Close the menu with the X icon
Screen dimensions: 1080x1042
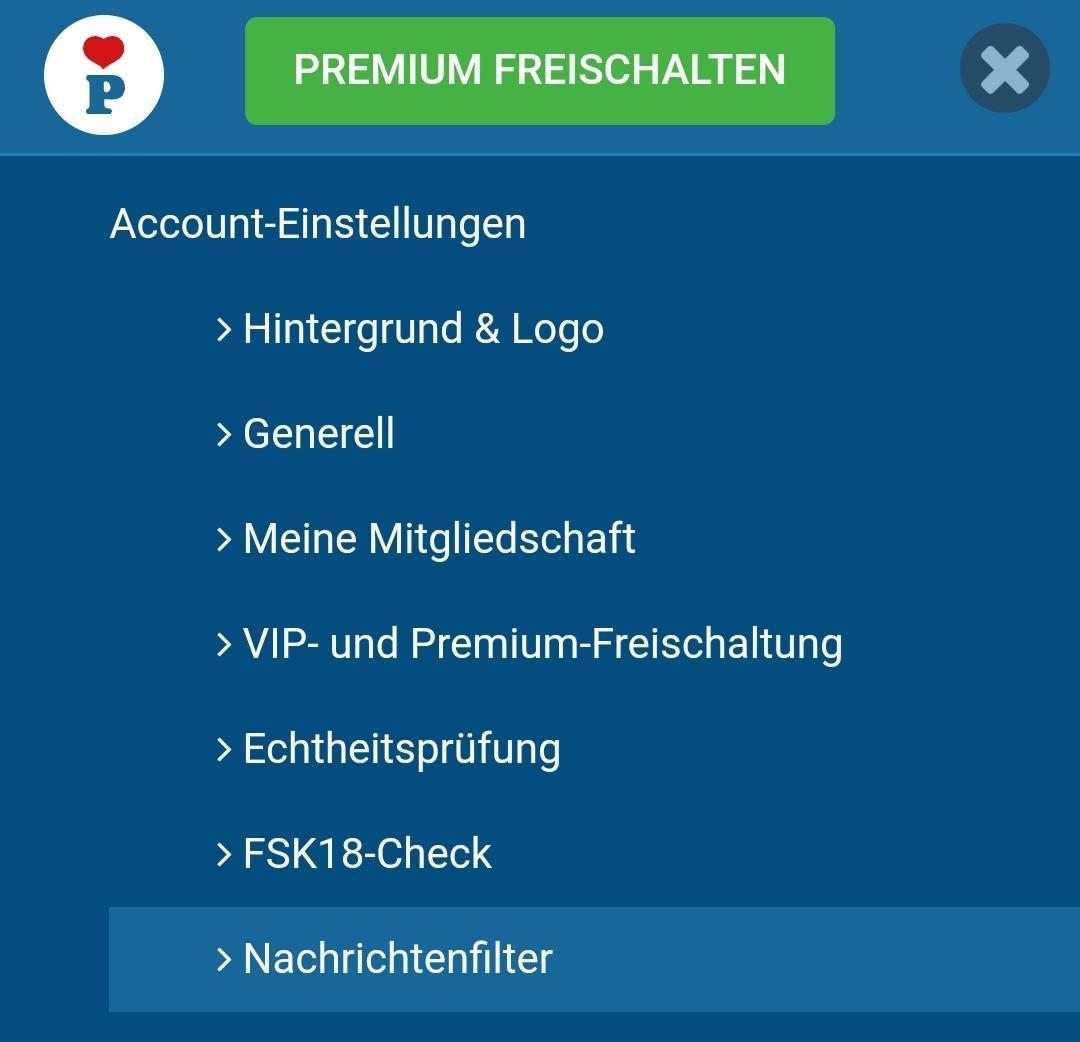click(1004, 69)
